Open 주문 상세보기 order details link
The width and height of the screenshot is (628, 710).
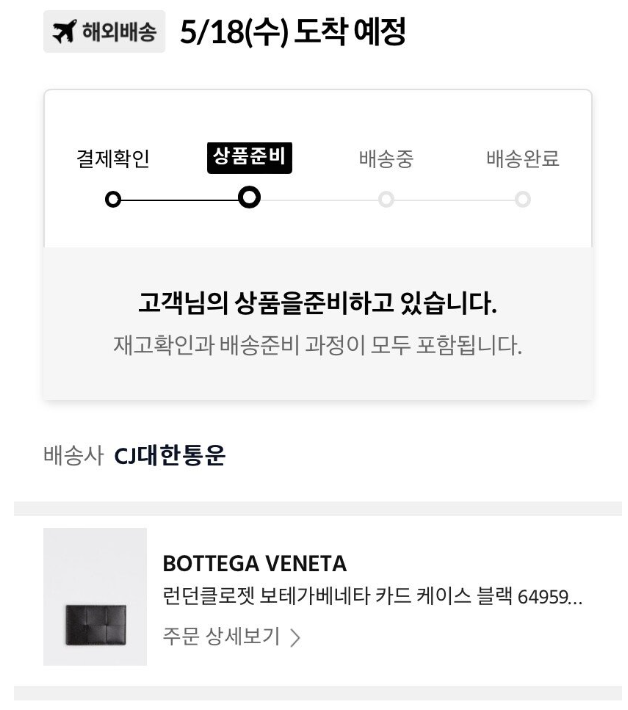[230, 636]
